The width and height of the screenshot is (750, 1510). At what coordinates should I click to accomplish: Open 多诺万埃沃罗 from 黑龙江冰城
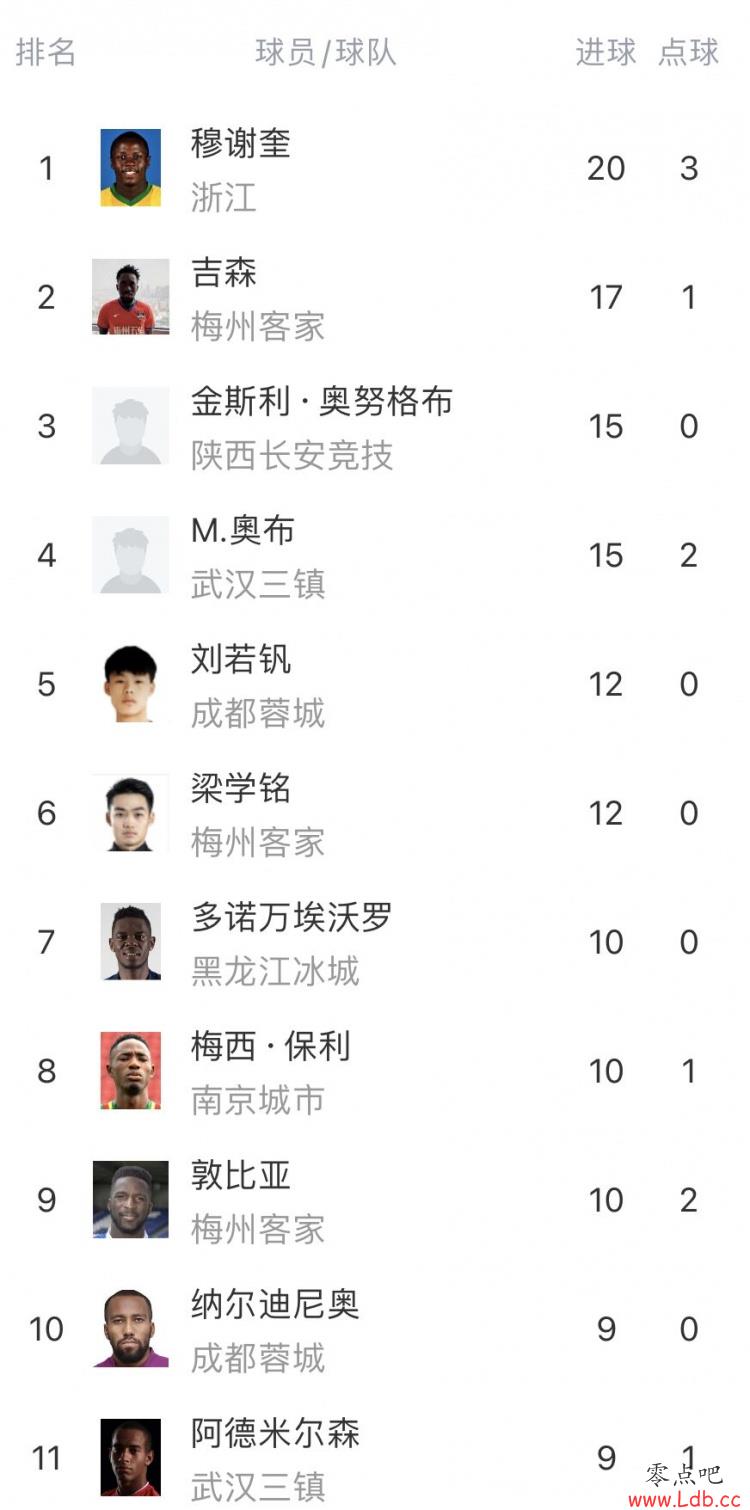[375, 942]
